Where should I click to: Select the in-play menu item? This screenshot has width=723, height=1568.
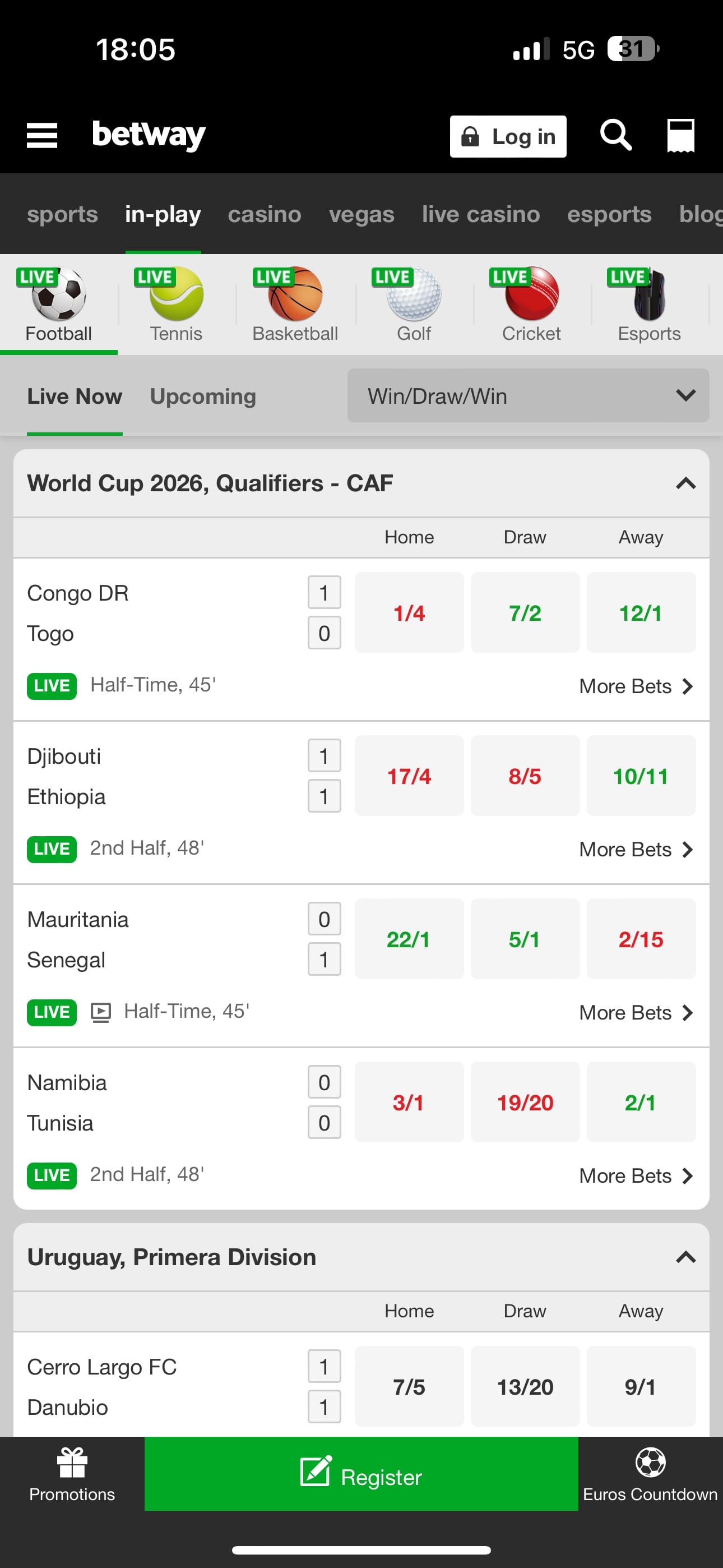coord(163,214)
